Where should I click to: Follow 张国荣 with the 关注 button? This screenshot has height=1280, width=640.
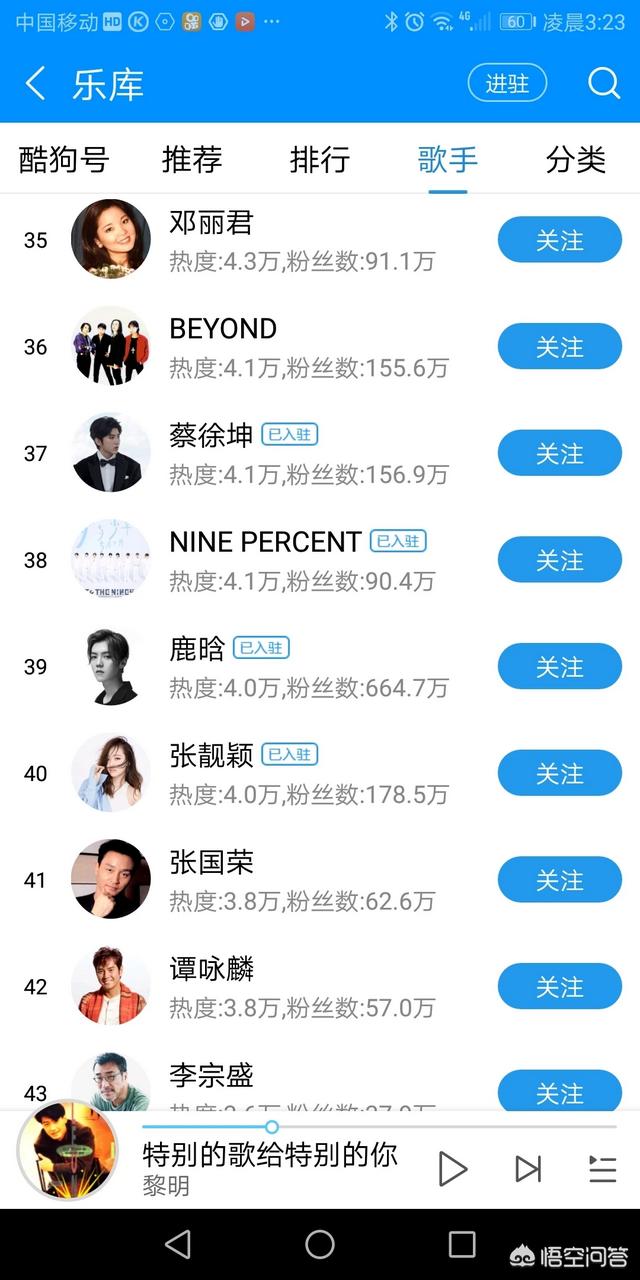559,880
